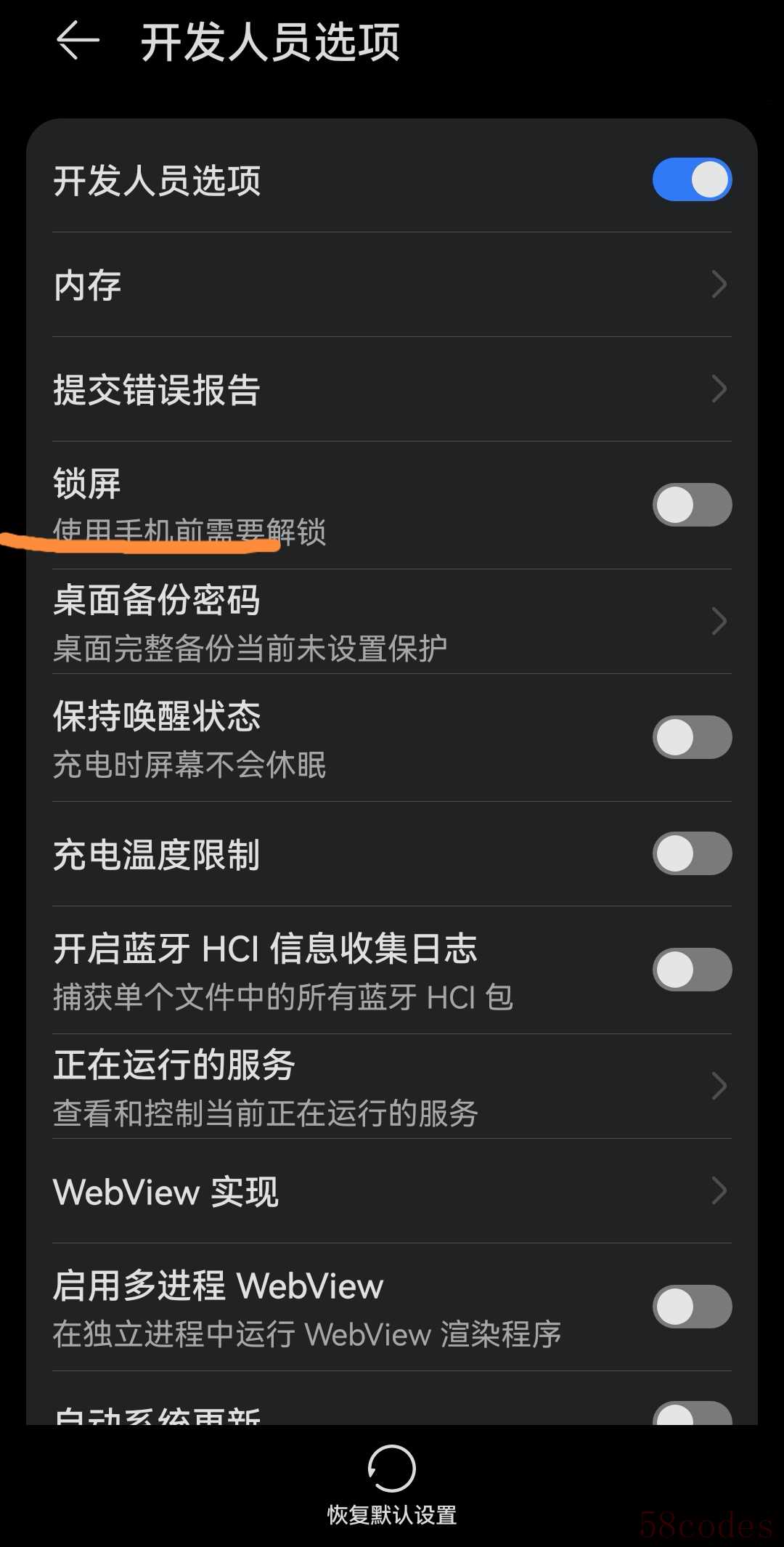The image size is (784, 1547).
Task: Enable the 锁屏 toggle
Action: coord(691,505)
